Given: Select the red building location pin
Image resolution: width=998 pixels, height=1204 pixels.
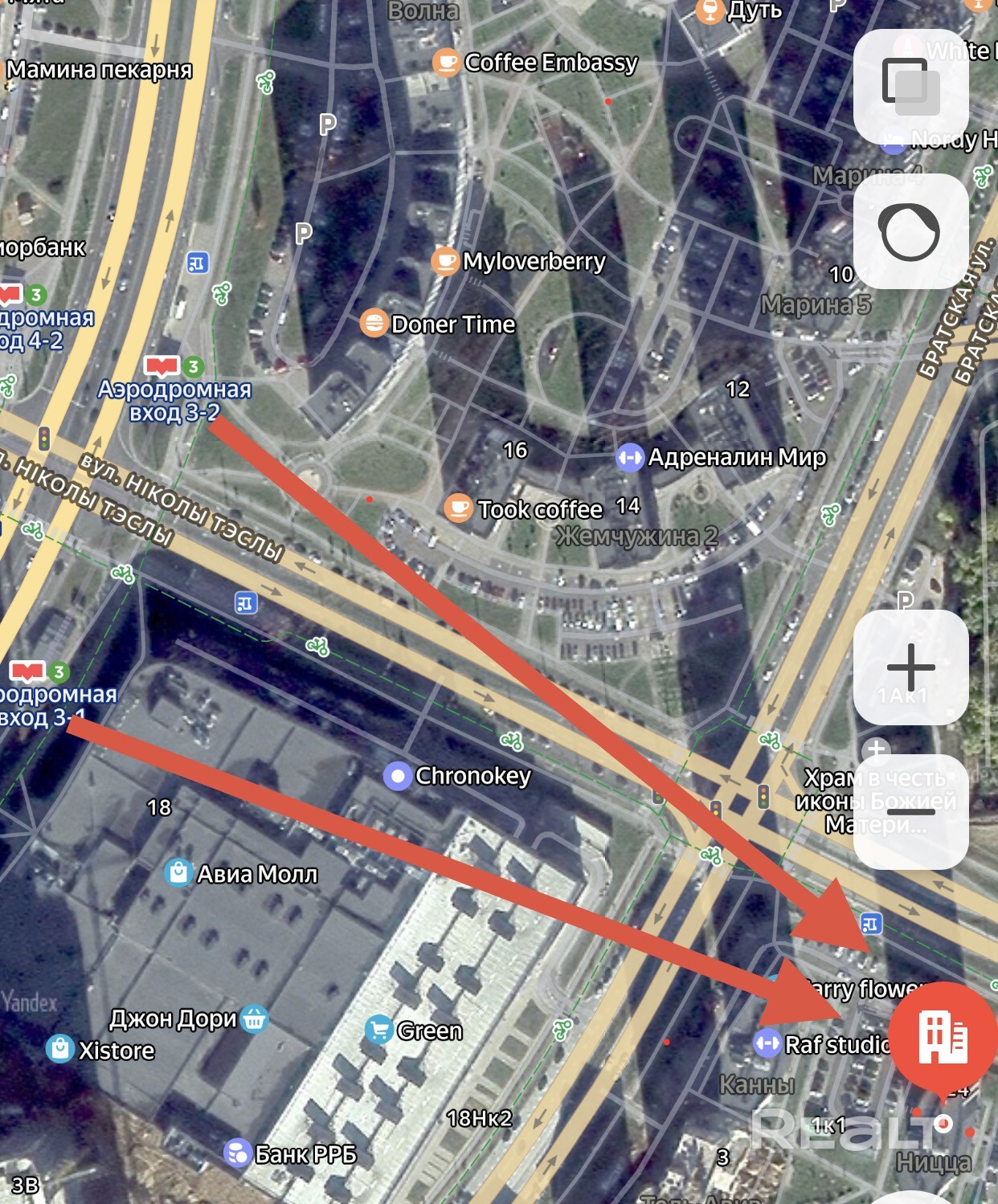Looking at the screenshot, I should point(942,1035).
